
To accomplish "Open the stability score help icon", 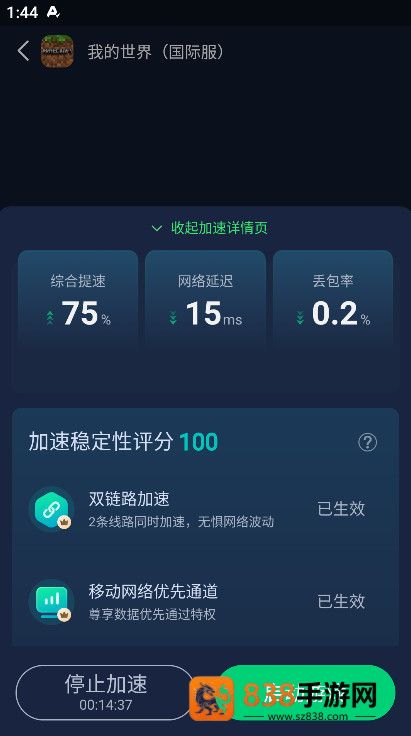I will [x=367, y=442].
